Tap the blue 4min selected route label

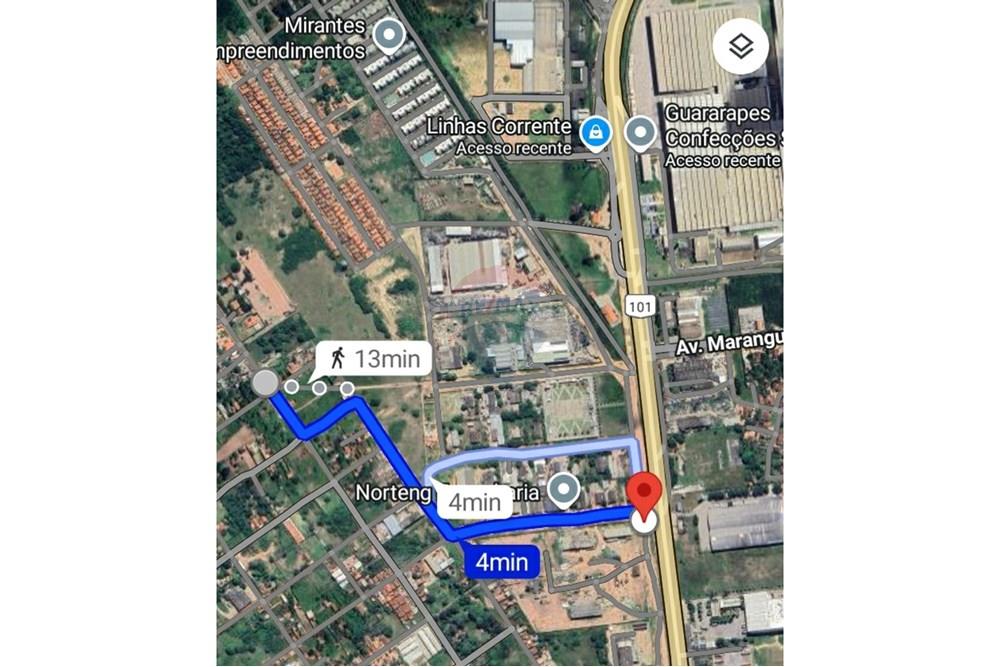point(502,562)
